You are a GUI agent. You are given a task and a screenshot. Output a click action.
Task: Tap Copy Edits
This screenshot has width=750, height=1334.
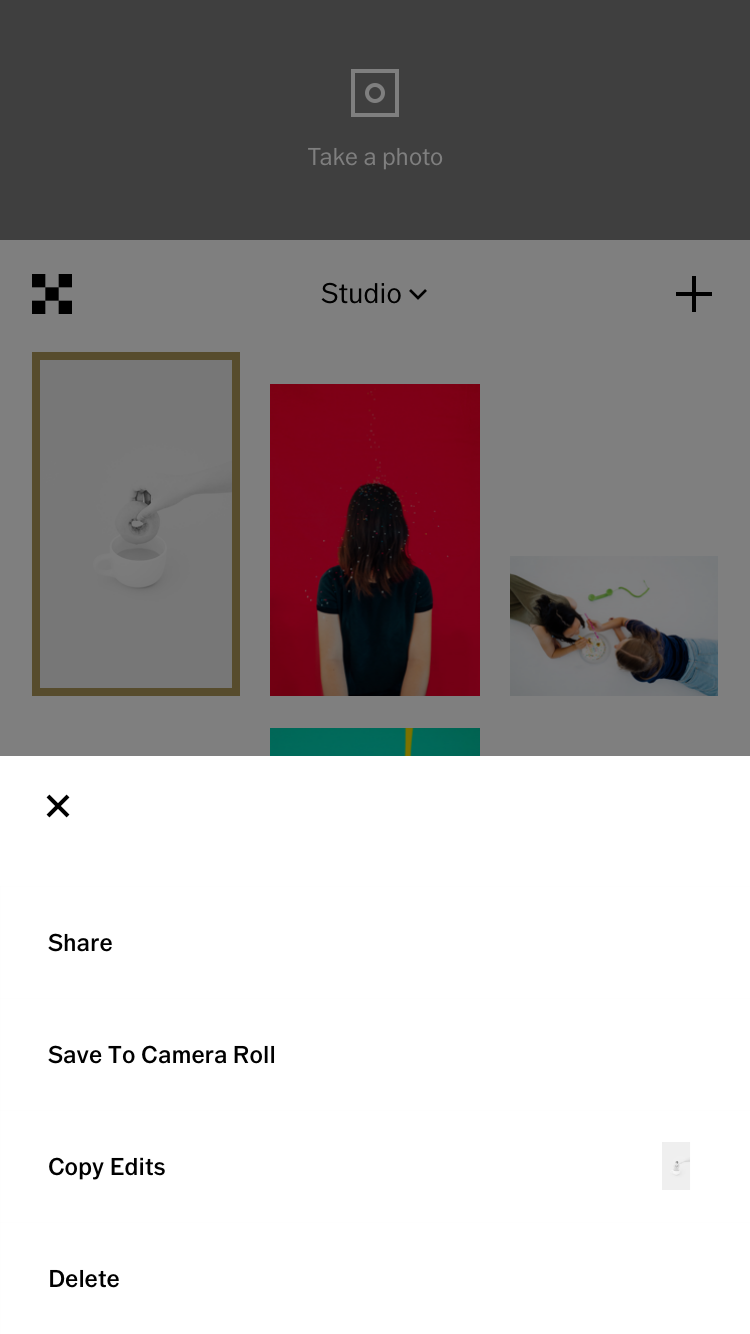pyautogui.click(x=107, y=1166)
